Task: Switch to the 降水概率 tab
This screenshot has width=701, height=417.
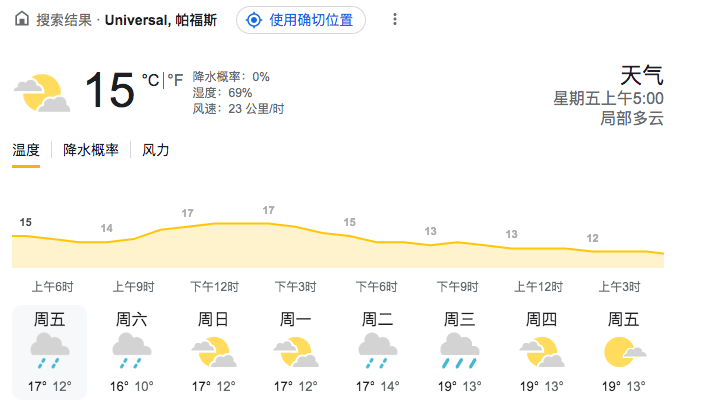Action: coord(91,150)
